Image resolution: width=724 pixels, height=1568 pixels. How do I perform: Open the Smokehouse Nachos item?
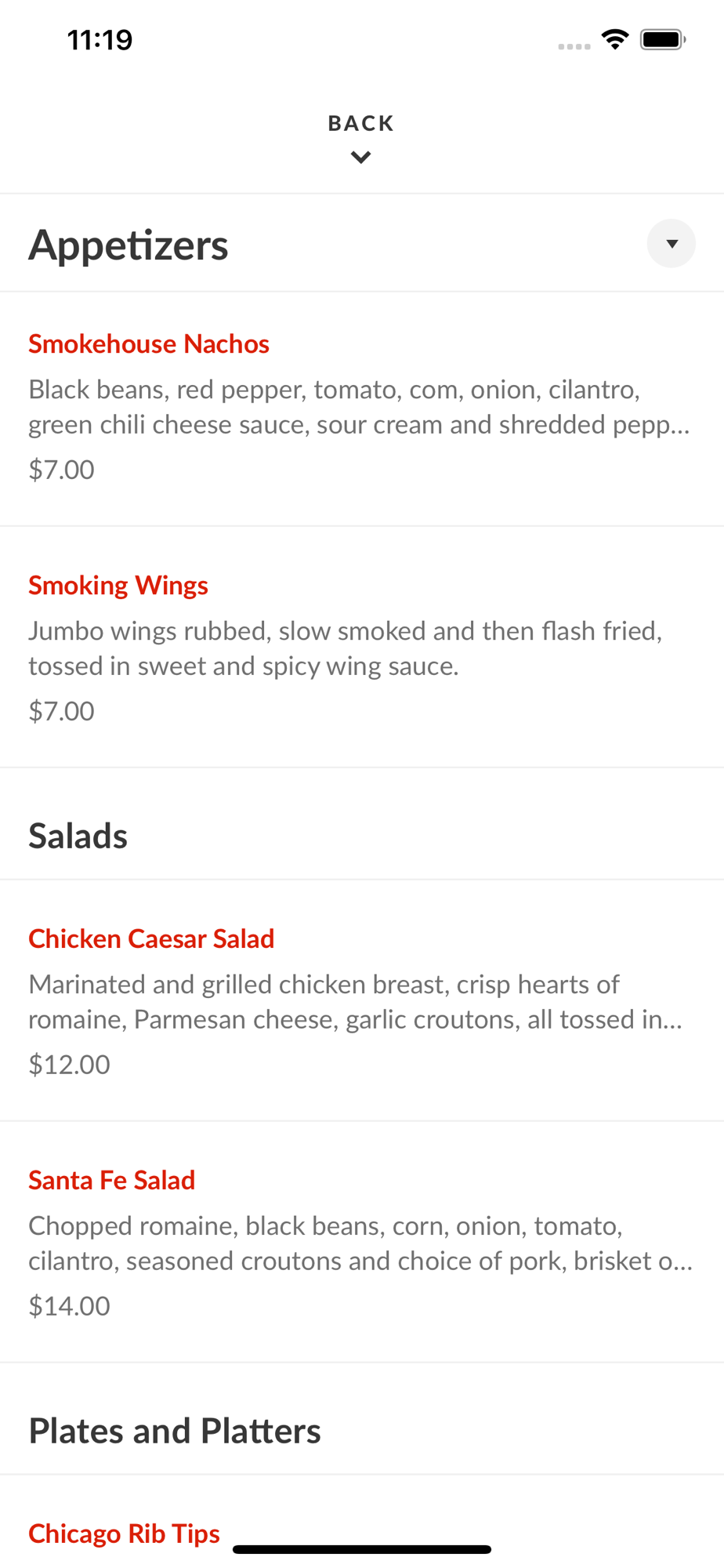pos(362,408)
